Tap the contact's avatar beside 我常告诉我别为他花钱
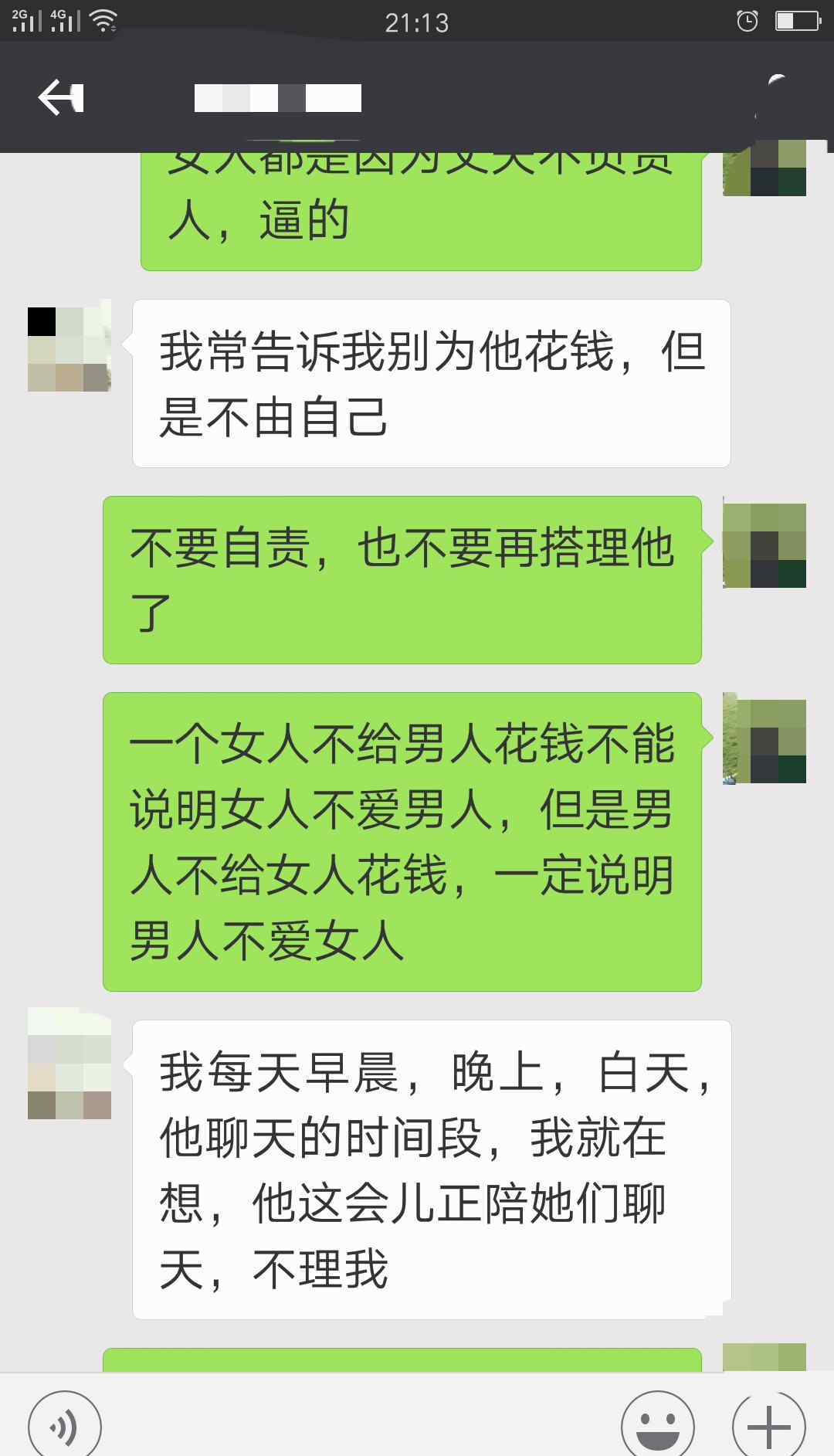This screenshot has width=834, height=1456. point(69,349)
